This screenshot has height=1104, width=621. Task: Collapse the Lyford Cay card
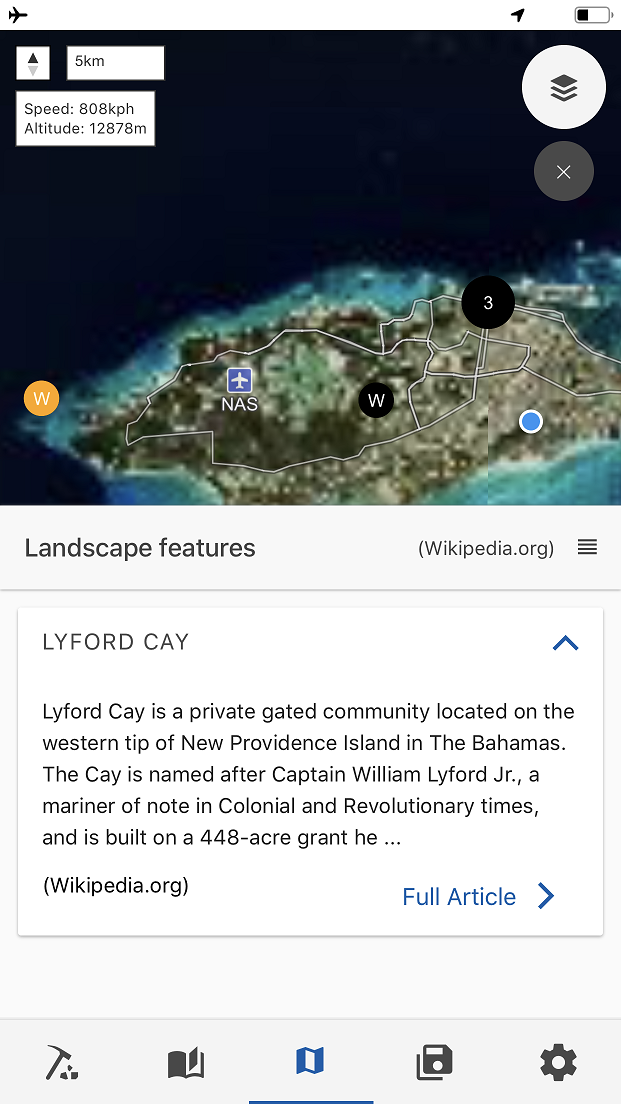tap(565, 642)
